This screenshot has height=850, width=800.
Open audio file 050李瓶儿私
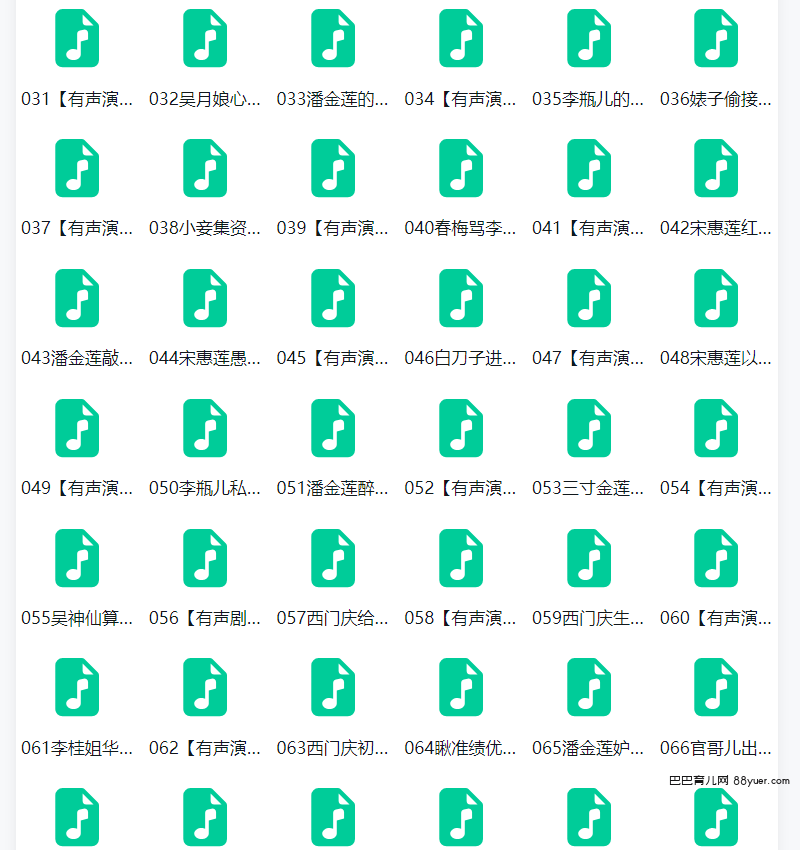(205, 428)
